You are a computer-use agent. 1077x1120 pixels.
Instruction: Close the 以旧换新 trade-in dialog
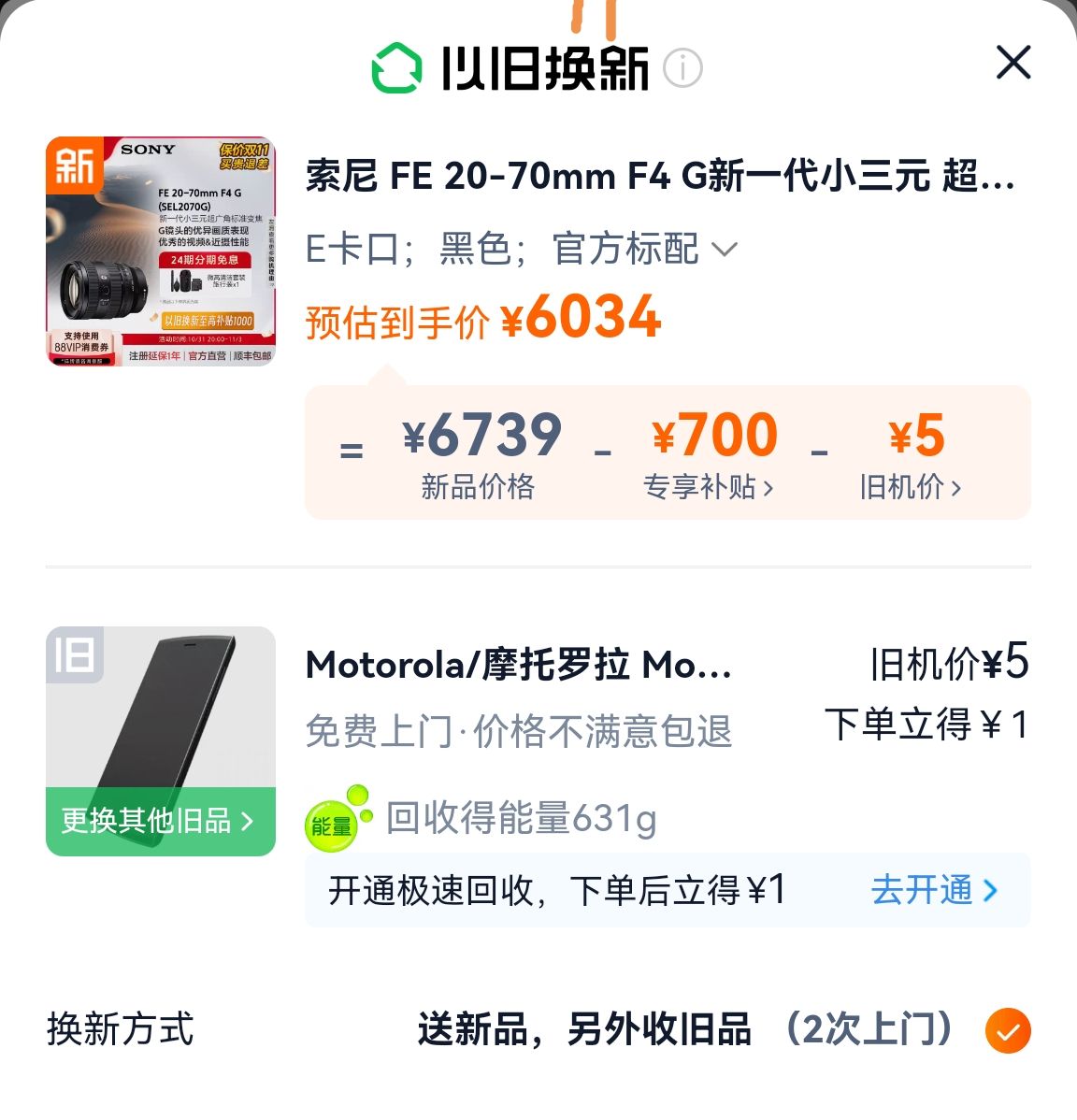coord(1012,64)
